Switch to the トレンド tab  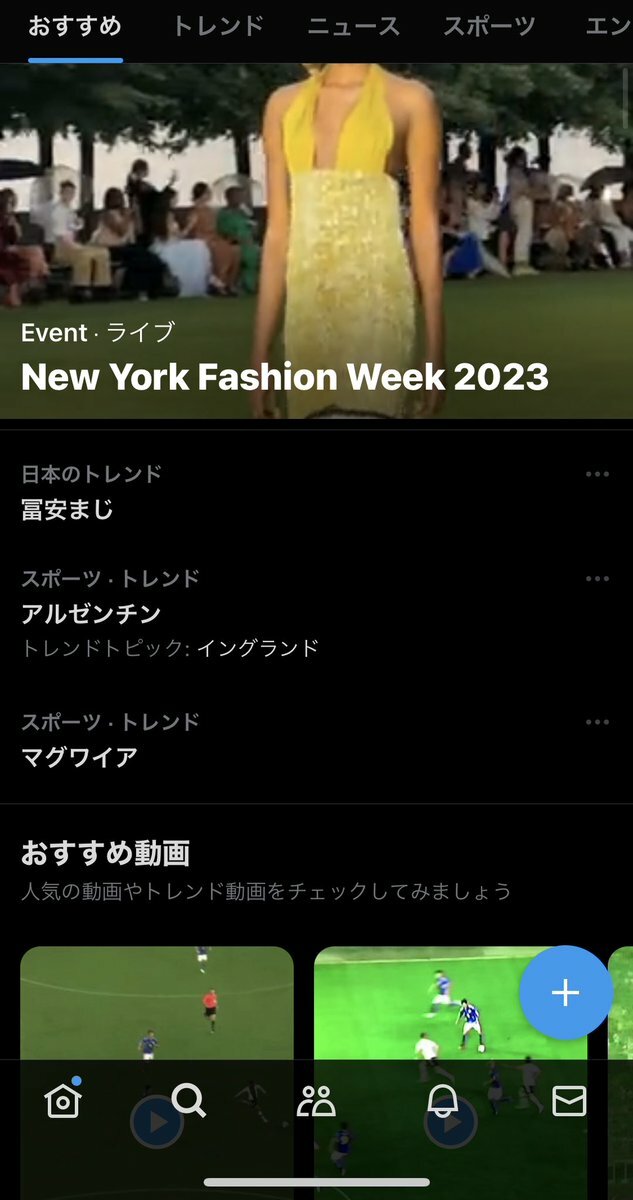click(218, 27)
